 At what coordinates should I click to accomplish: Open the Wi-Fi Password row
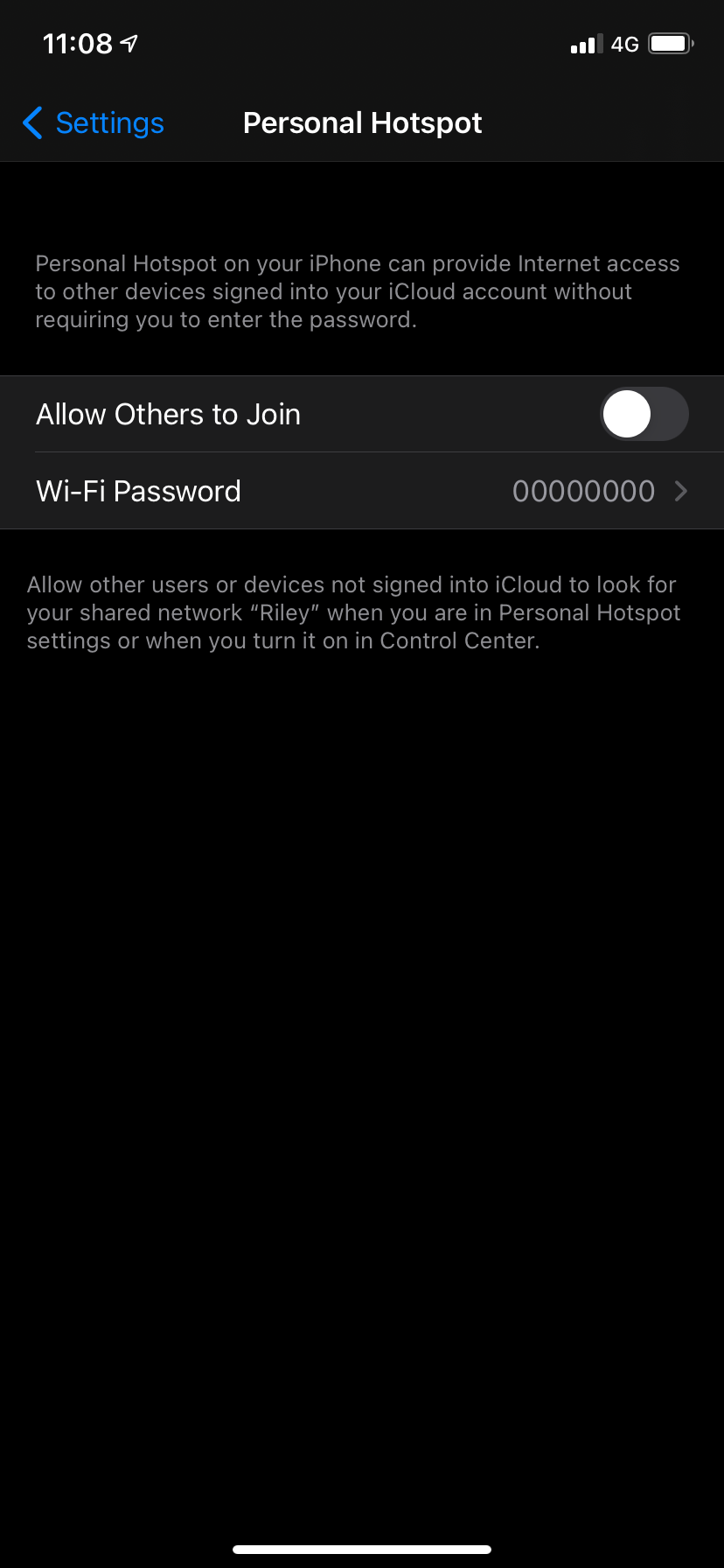click(362, 491)
